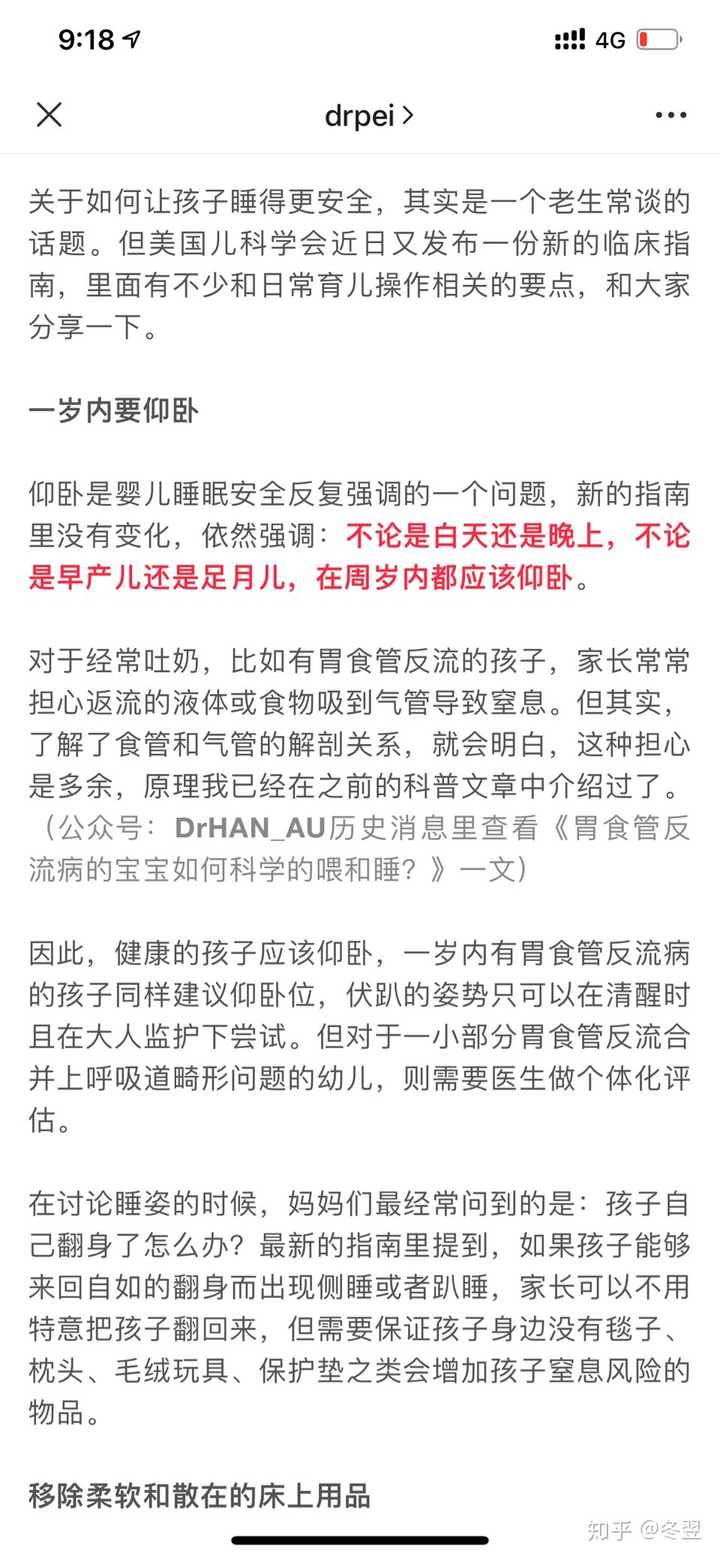The height and width of the screenshot is (1559, 720).
Task: Close the article with the X icon
Action: coord(49,115)
